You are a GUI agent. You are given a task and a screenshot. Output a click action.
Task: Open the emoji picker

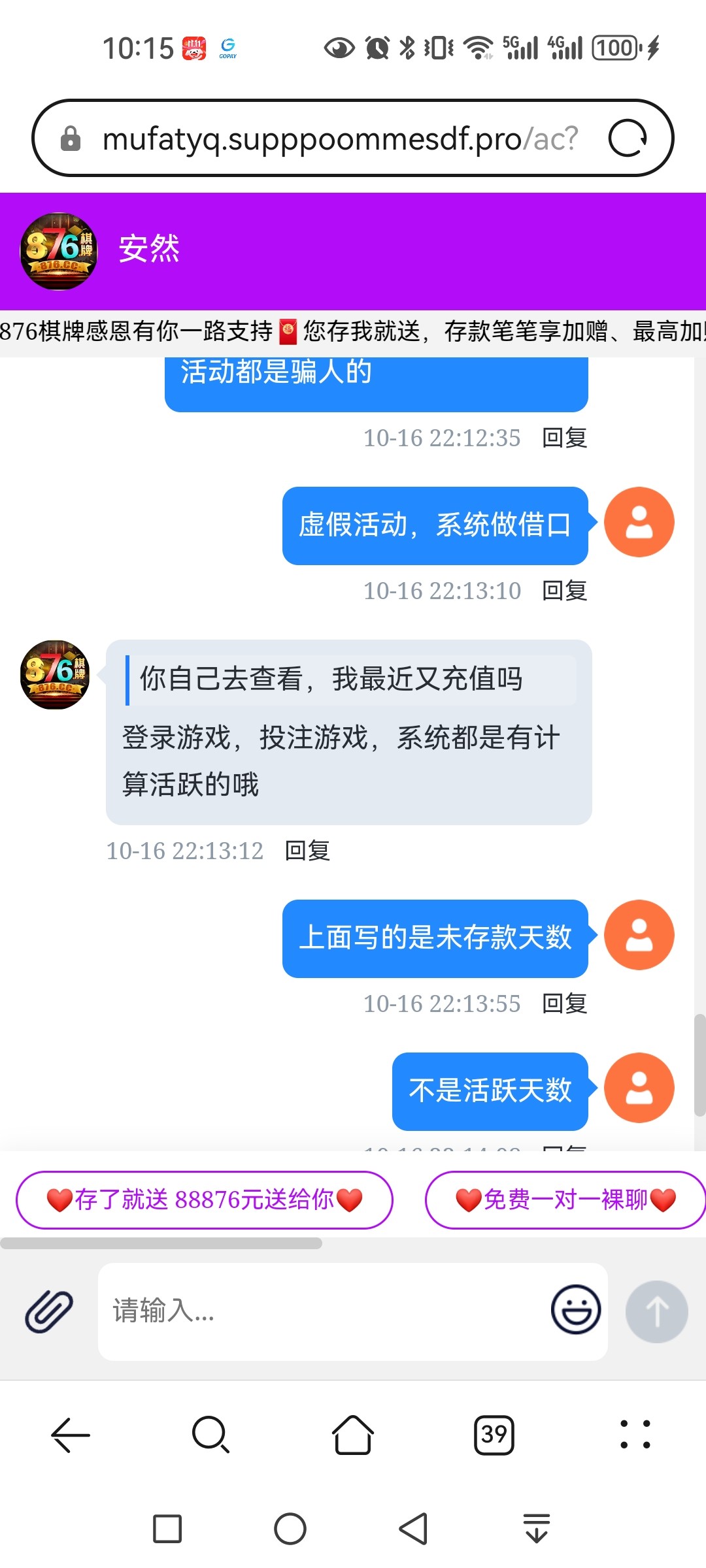pos(575,1310)
